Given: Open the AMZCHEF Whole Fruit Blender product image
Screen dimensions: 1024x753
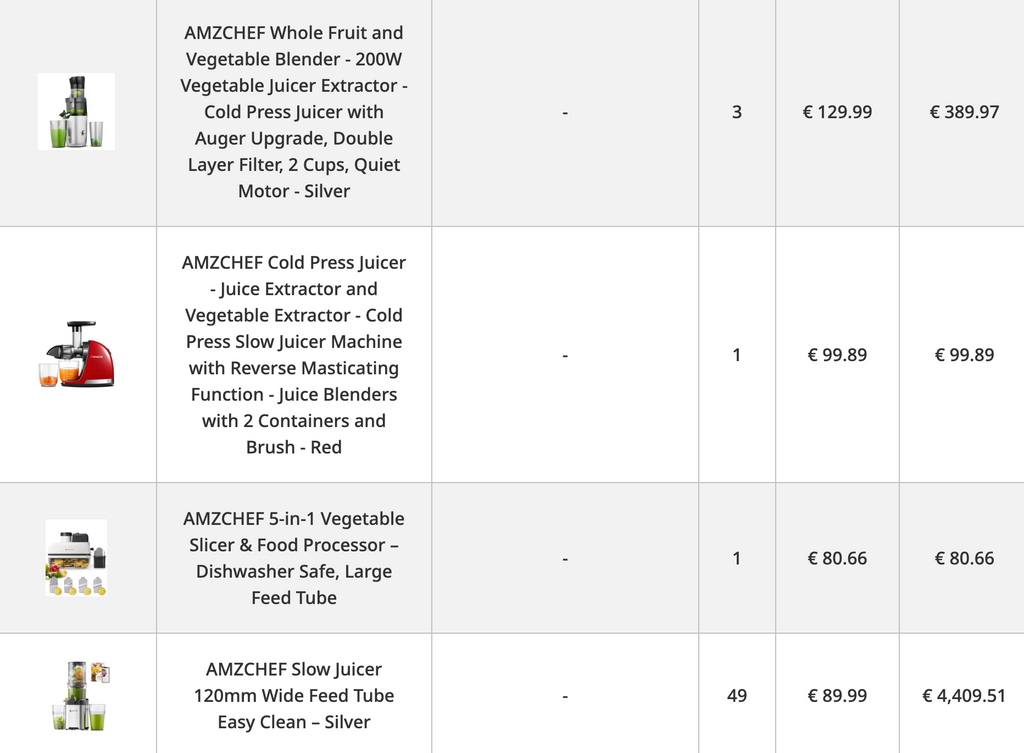Looking at the screenshot, I should tap(76, 111).
